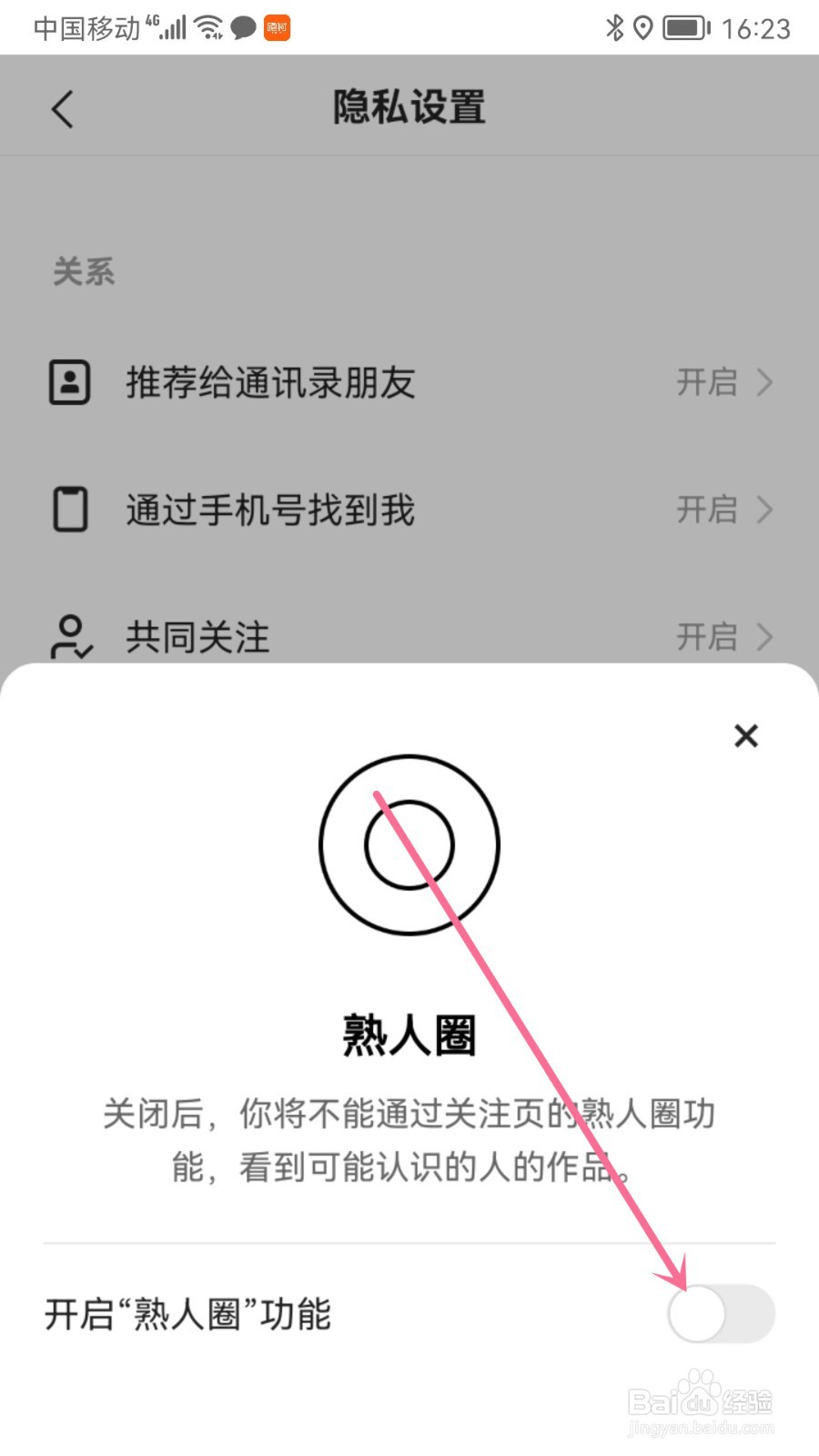
Task: Click the 熟人圈 circular record icon in the popup
Action: point(409,845)
